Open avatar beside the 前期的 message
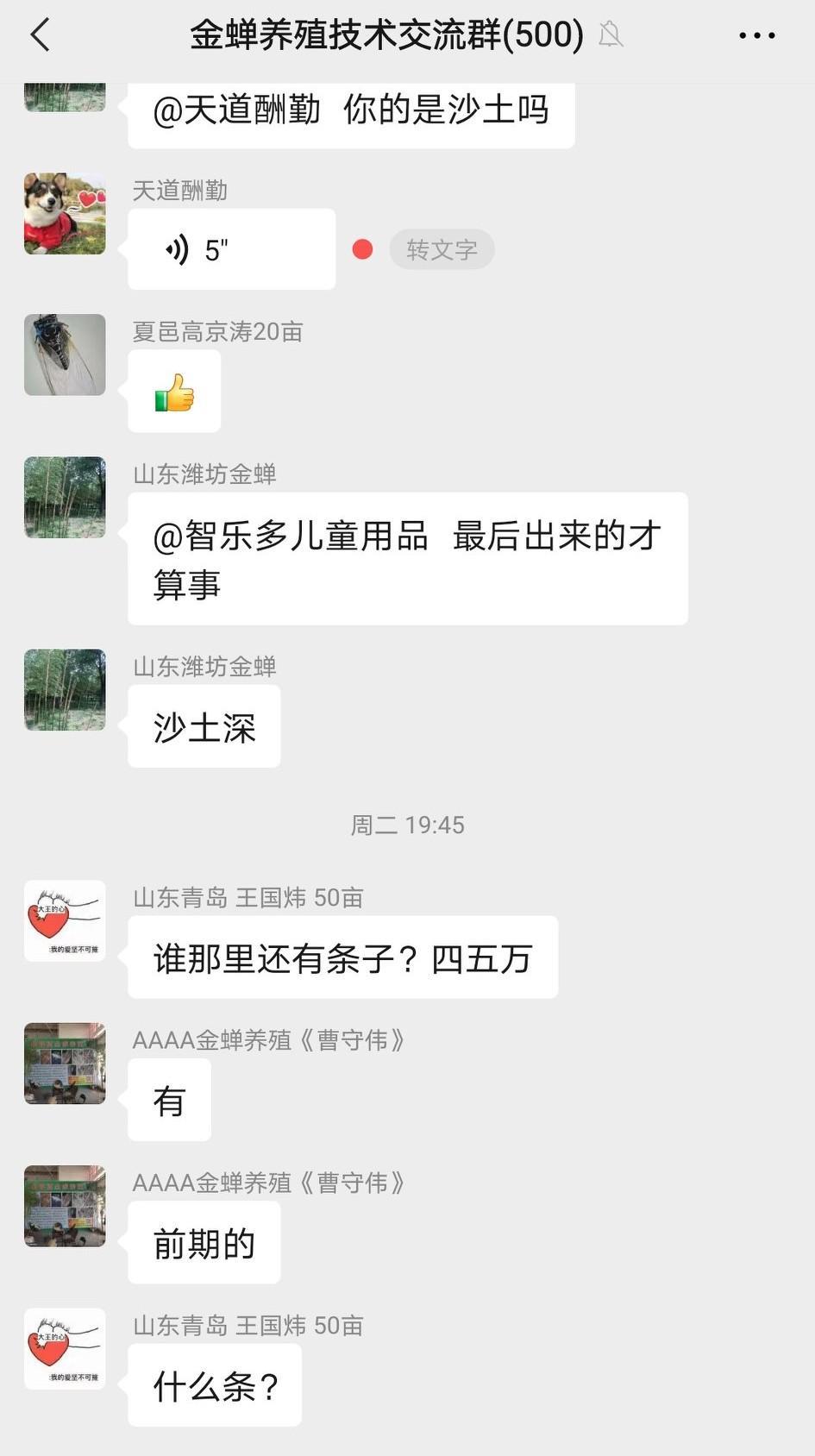Viewport: 815px width, 1456px height. point(65,1206)
